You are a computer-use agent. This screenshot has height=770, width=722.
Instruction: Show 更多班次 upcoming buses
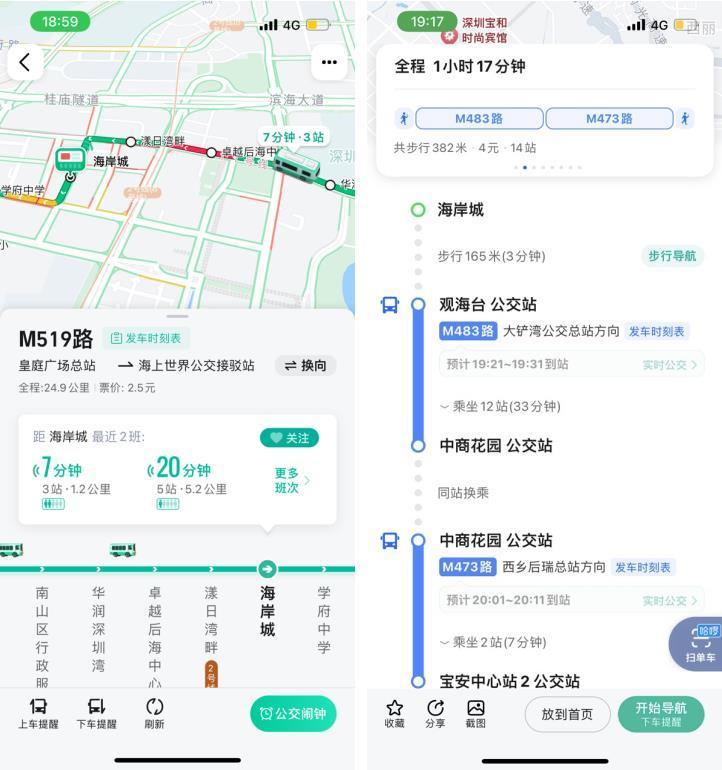[x=292, y=480]
